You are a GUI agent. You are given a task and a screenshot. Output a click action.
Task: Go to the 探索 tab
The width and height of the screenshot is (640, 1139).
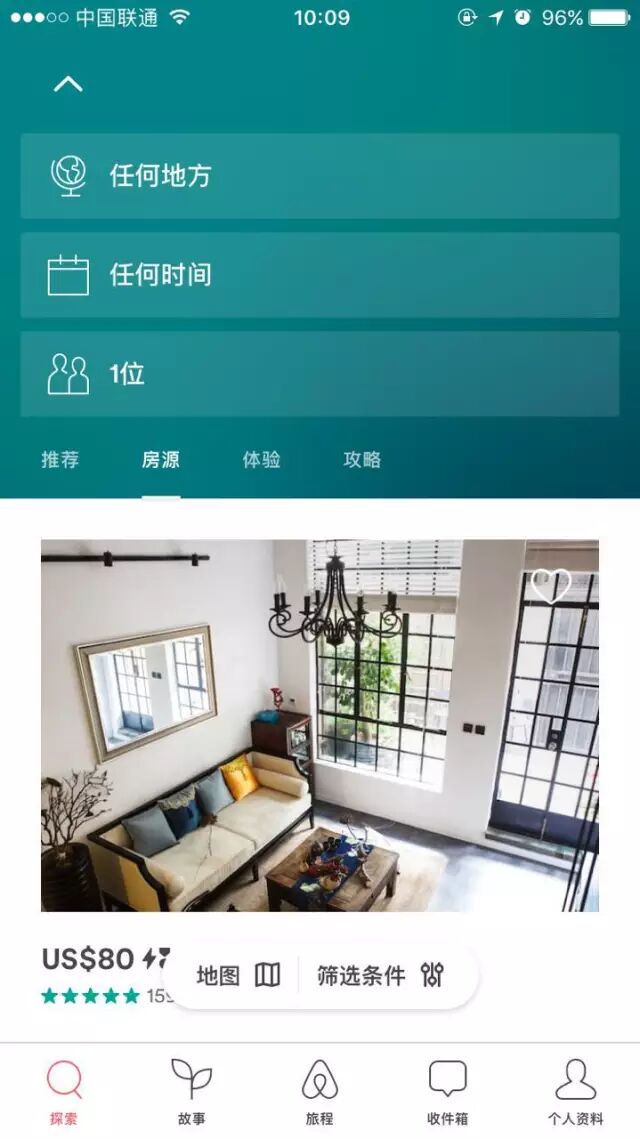pos(64,1092)
